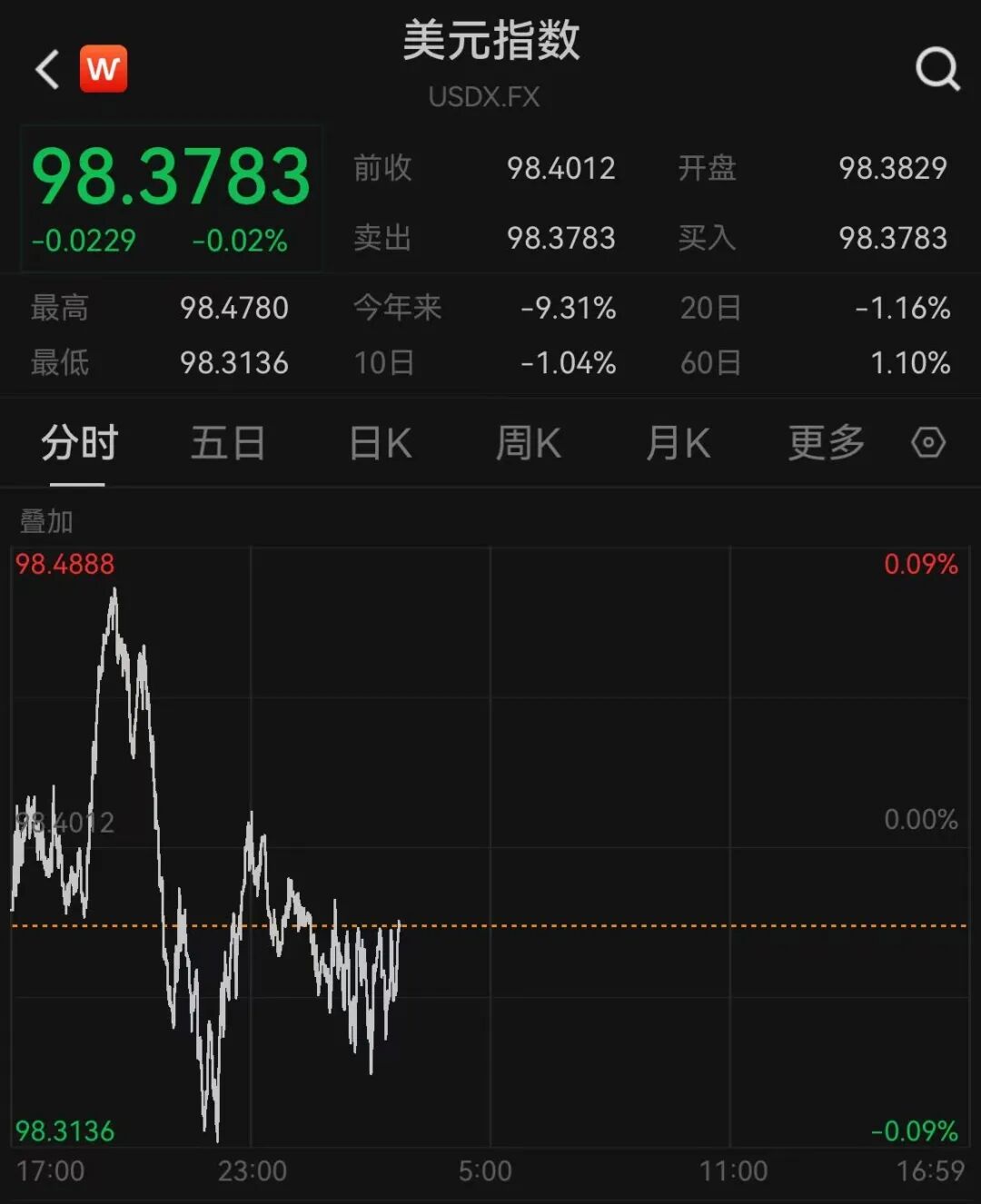Image resolution: width=981 pixels, height=1204 pixels.
Task: Show the 月K chart tab
Action: [678, 443]
